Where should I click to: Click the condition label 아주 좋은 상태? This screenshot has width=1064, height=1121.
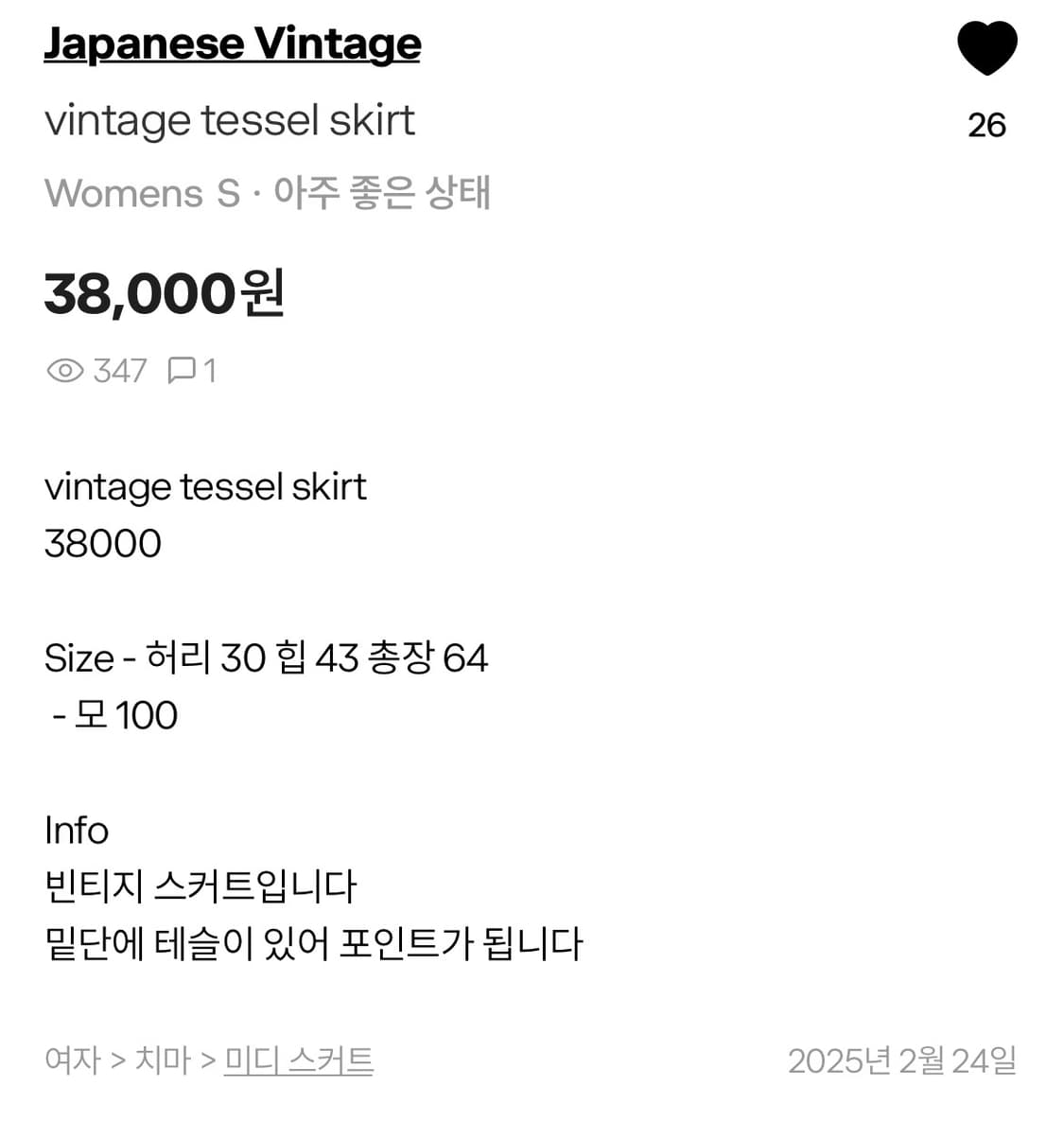[382, 193]
